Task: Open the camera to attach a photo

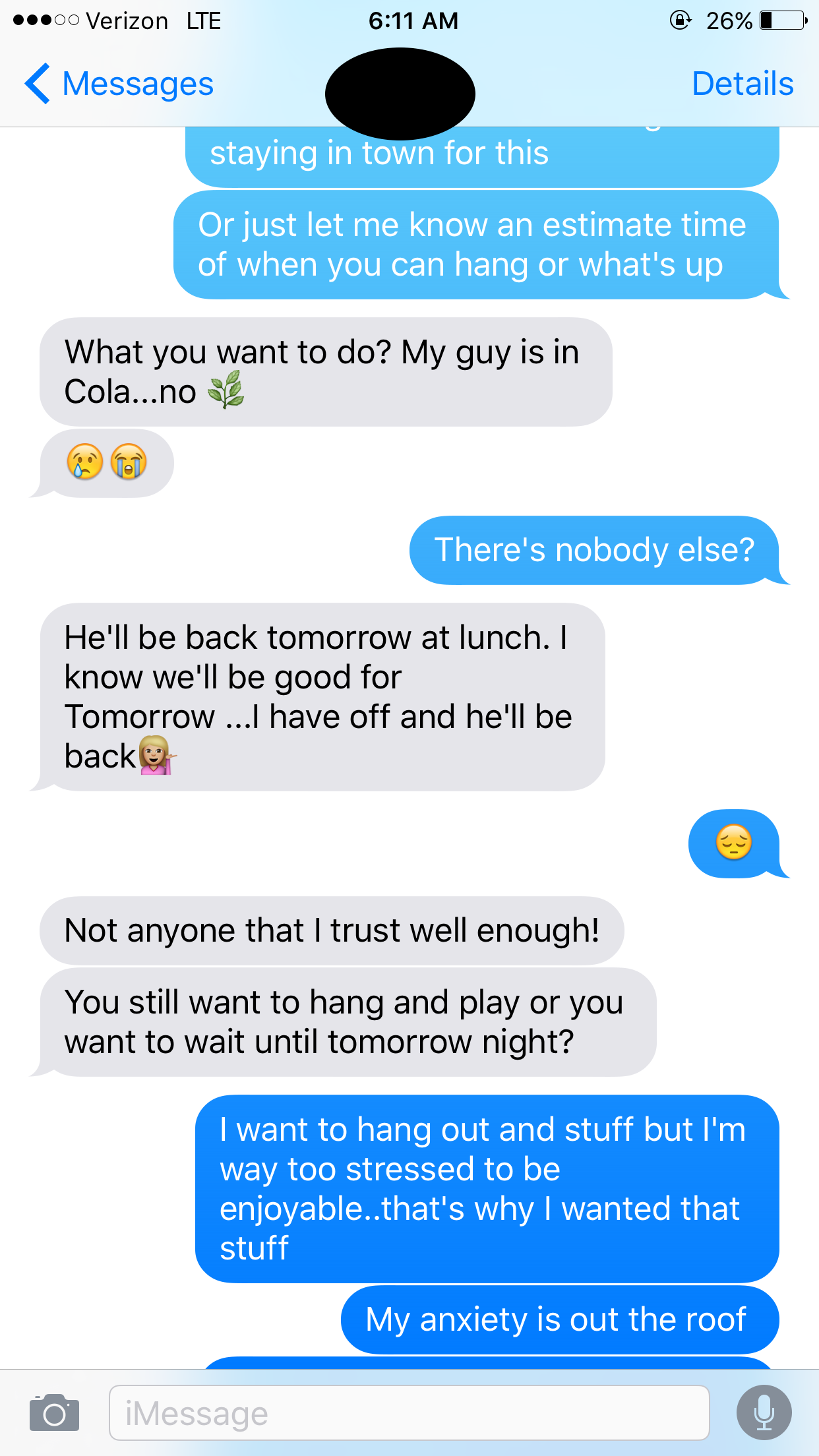Action: 54,1413
